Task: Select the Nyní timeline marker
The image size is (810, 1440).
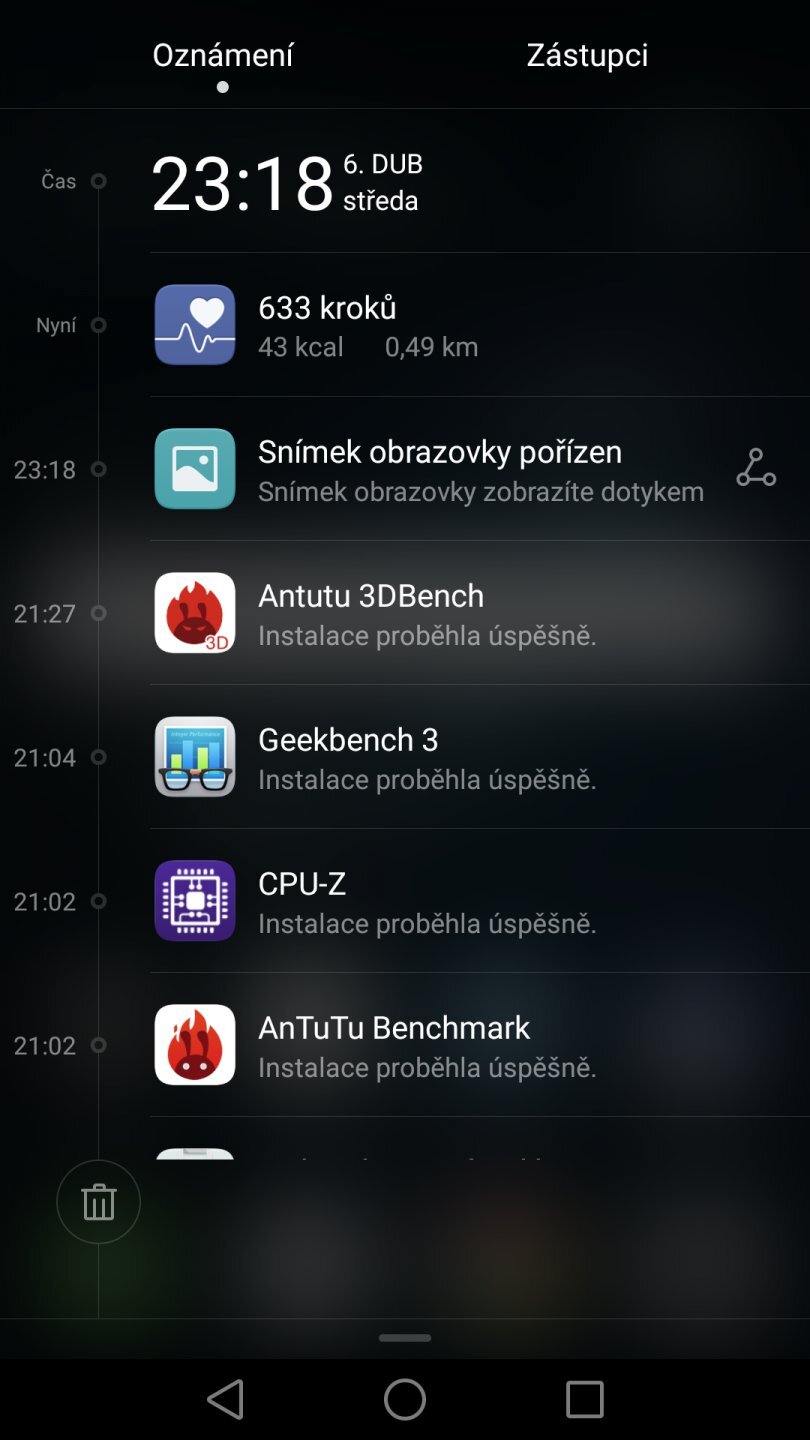Action: point(98,324)
